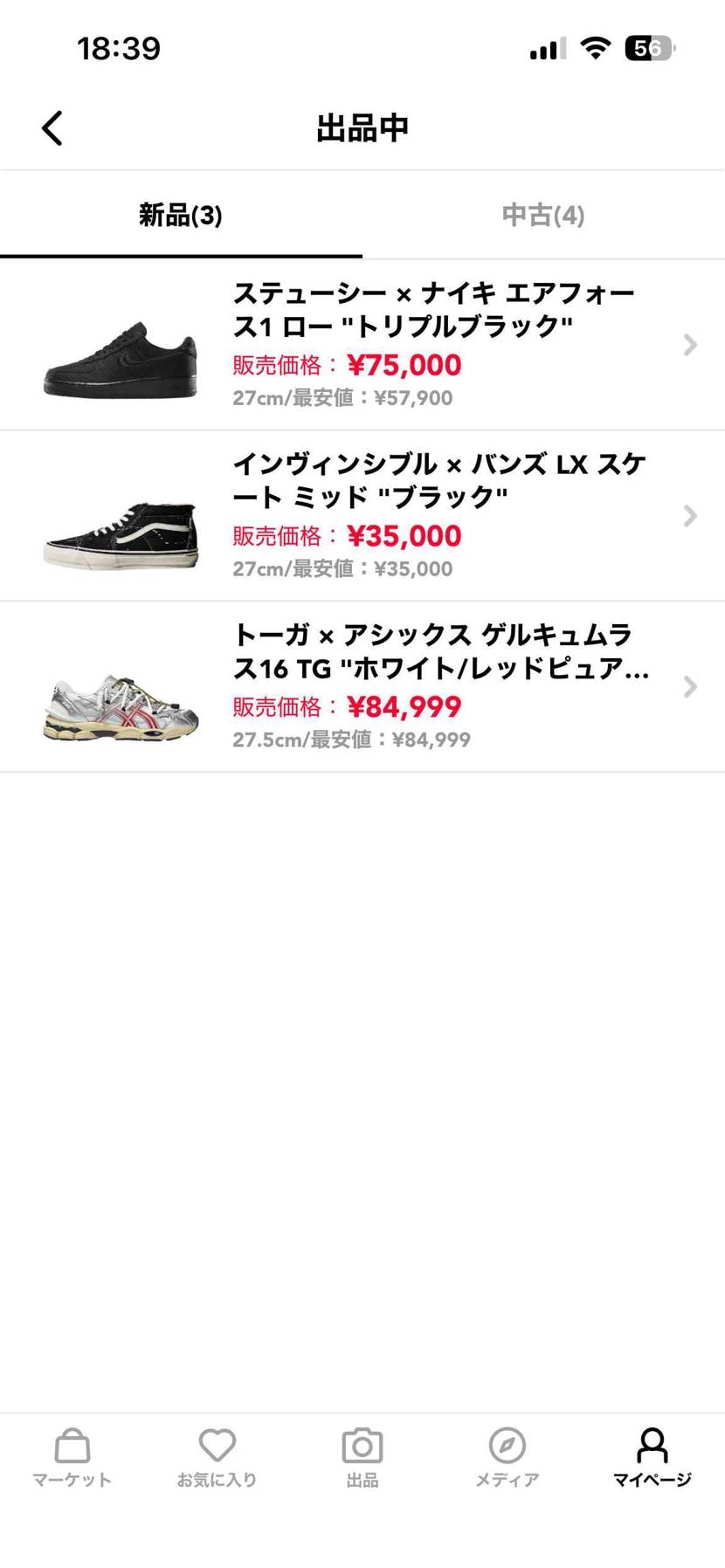
Task: Select the 新品(3) tab
Action: tap(181, 216)
